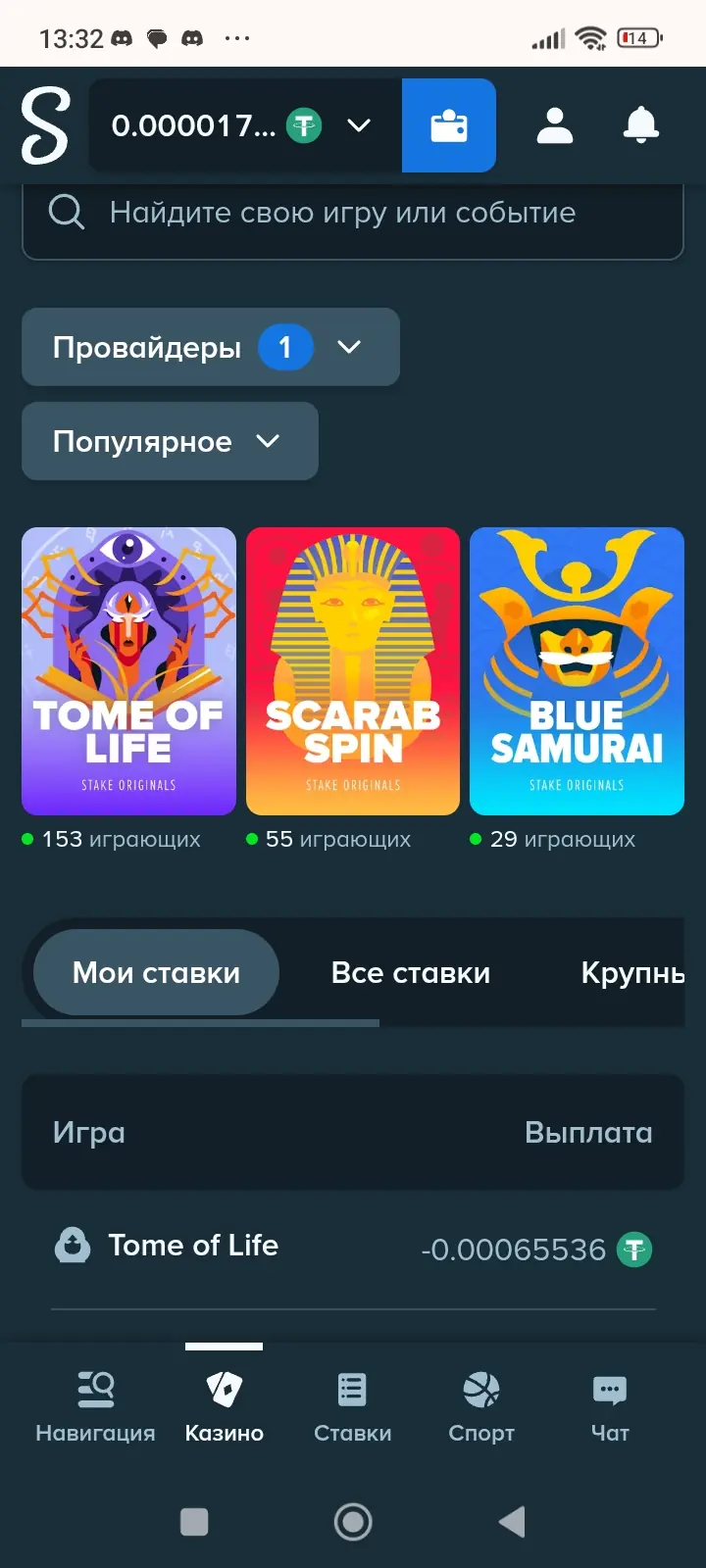Switch to the Крупные tab
Screen dimensions: 706x1568
pyautogui.click(x=631, y=972)
